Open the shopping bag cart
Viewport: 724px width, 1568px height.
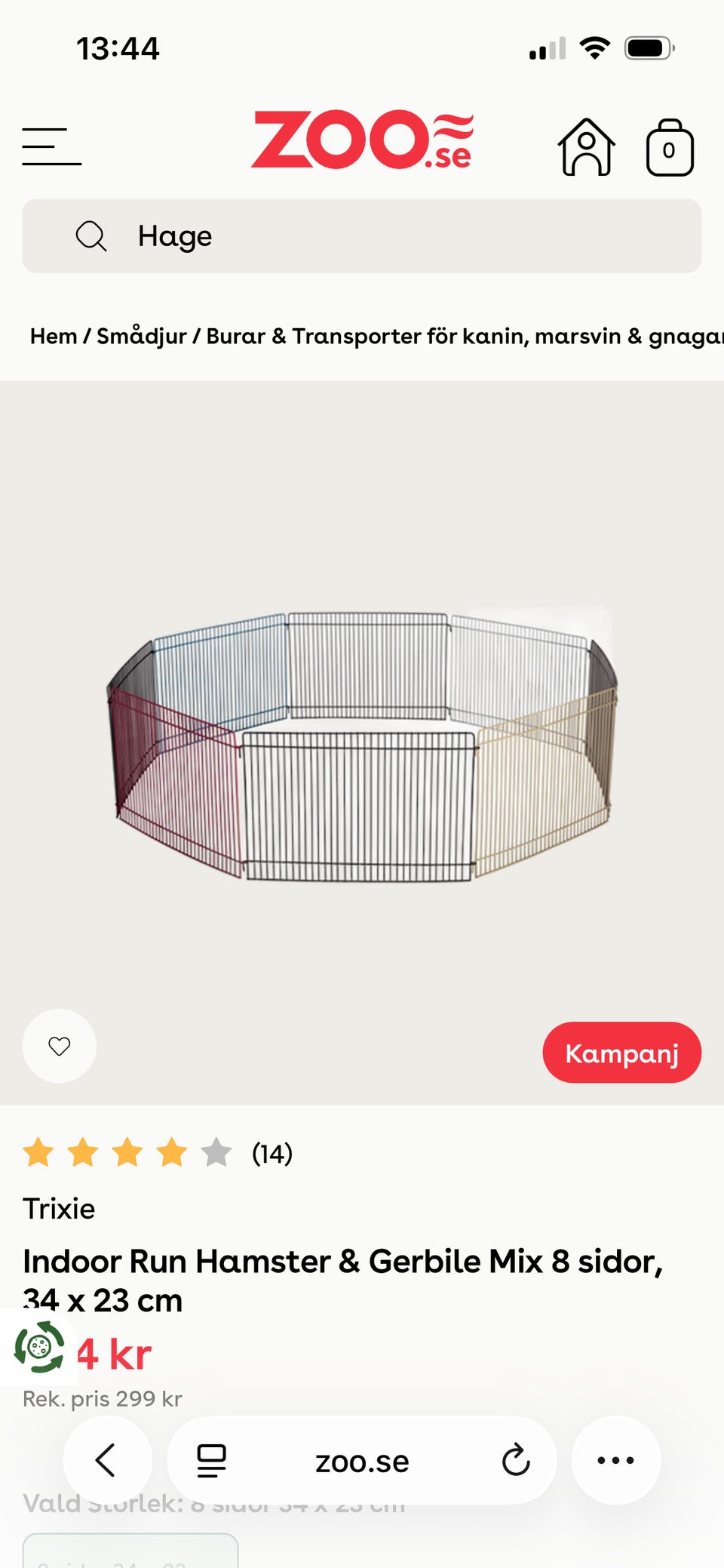(x=670, y=147)
